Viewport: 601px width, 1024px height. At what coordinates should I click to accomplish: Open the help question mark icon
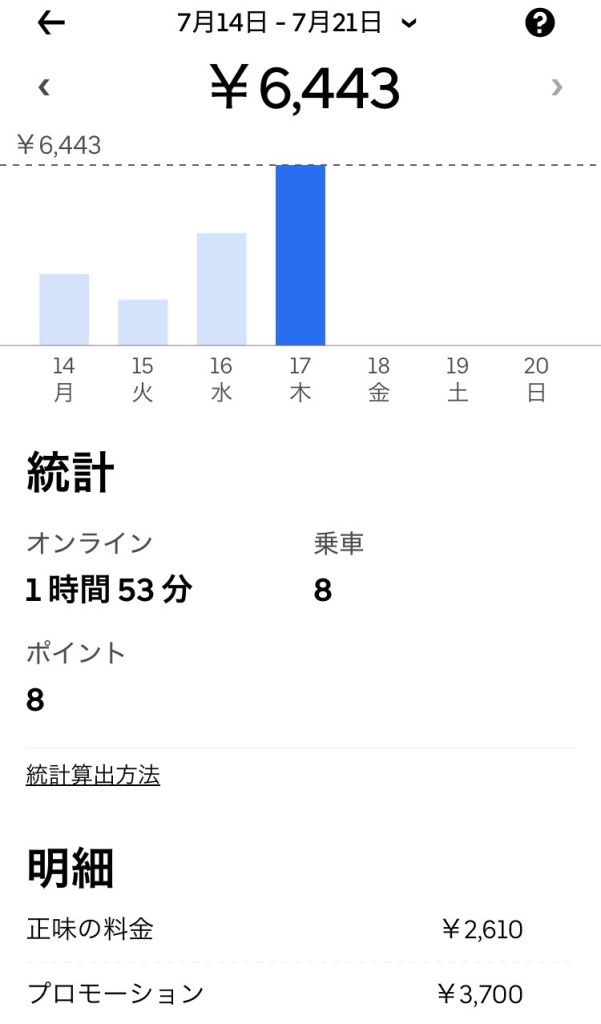point(539,23)
